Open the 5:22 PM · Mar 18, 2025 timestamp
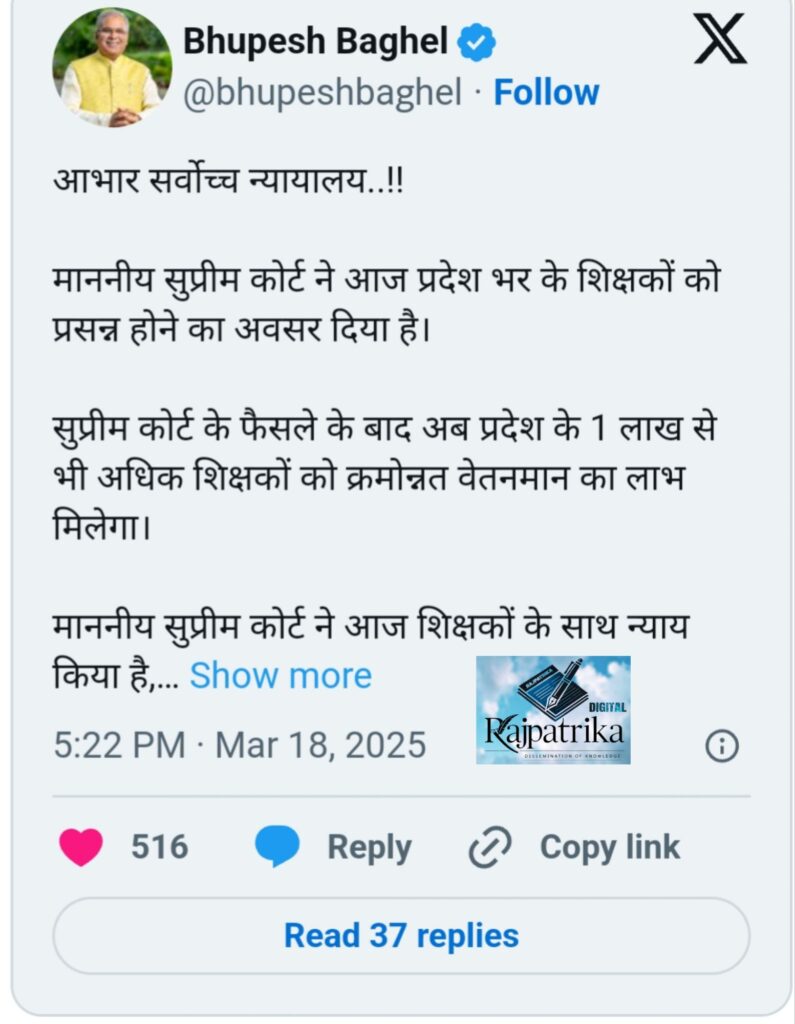The image size is (795, 1024). click(x=240, y=745)
